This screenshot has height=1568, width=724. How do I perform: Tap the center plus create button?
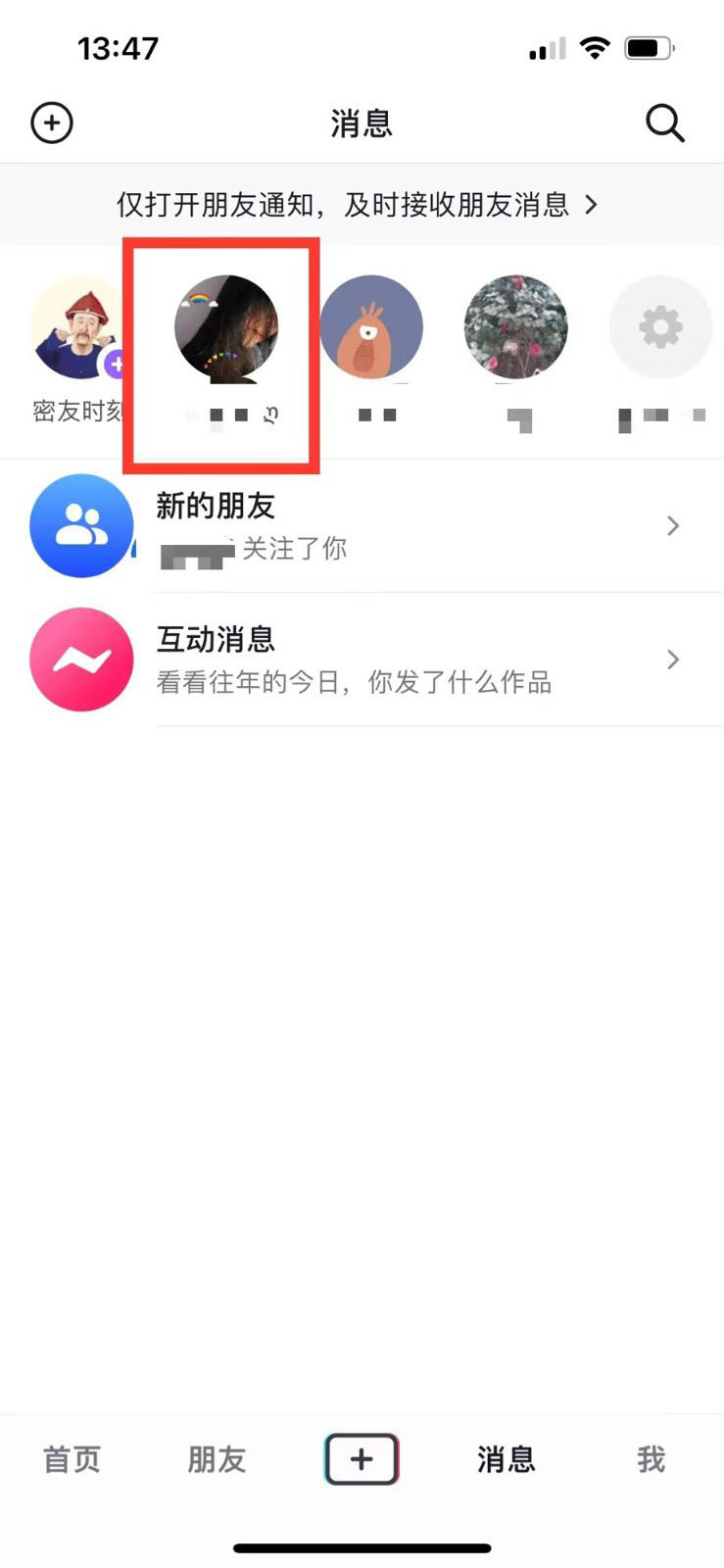tap(362, 1459)
